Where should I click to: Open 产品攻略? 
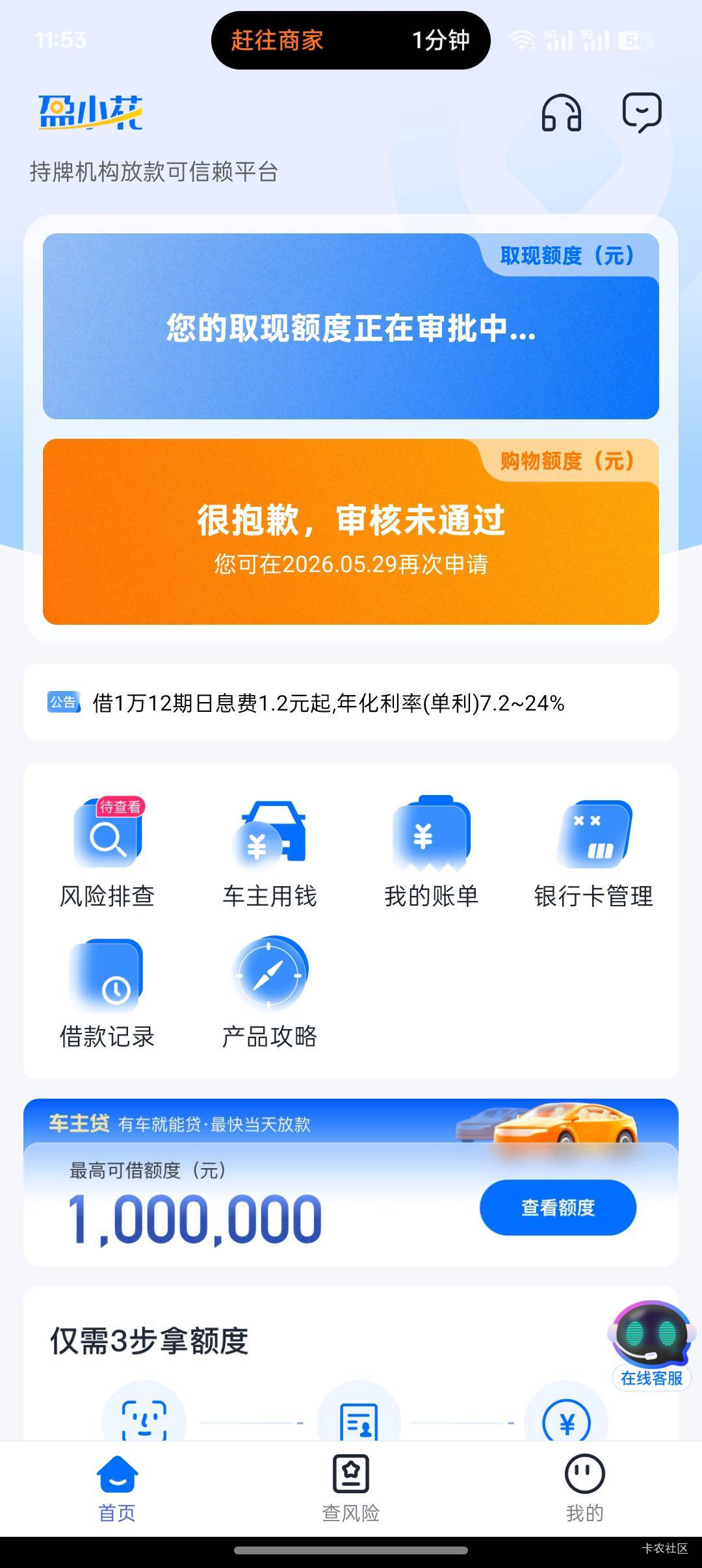point(269,993)
